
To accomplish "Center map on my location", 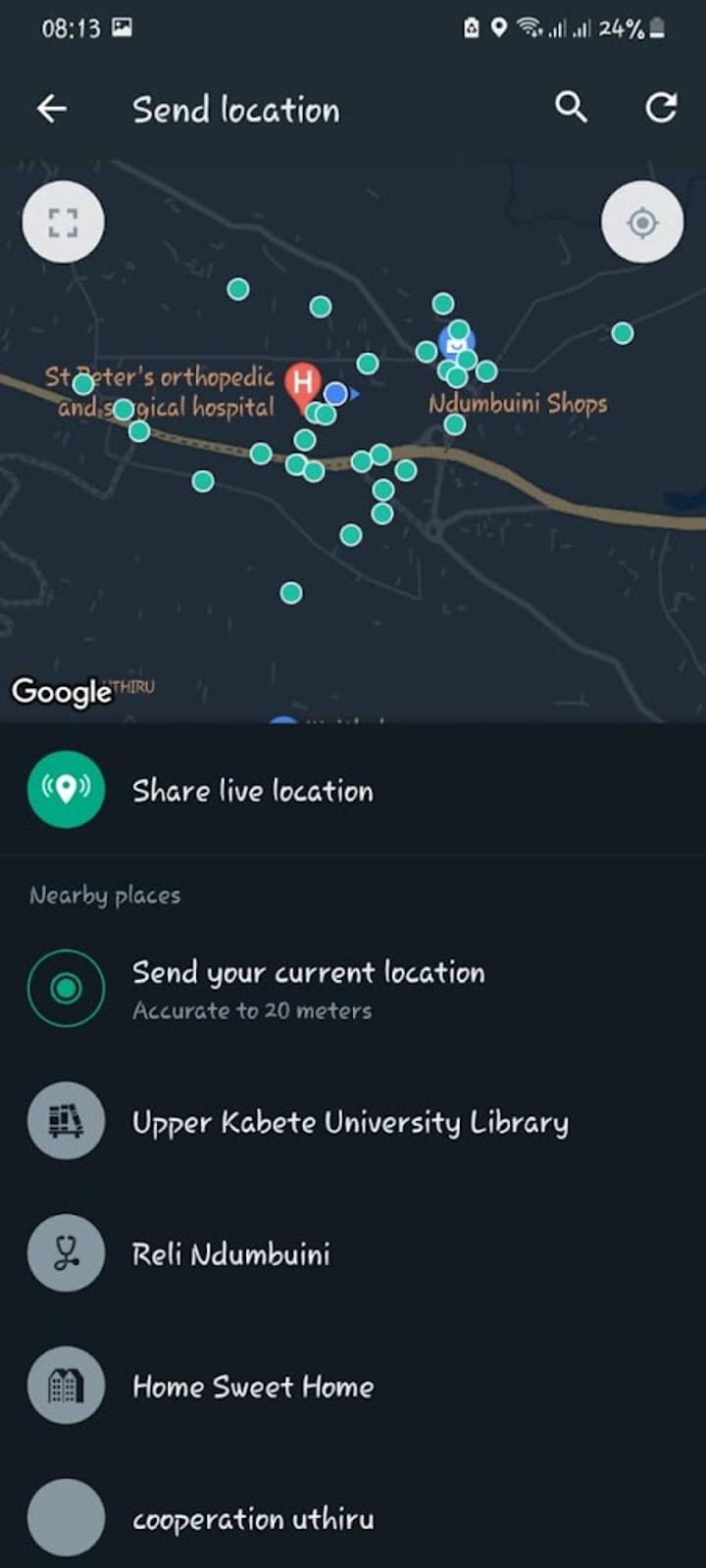I will click(642, 222).
